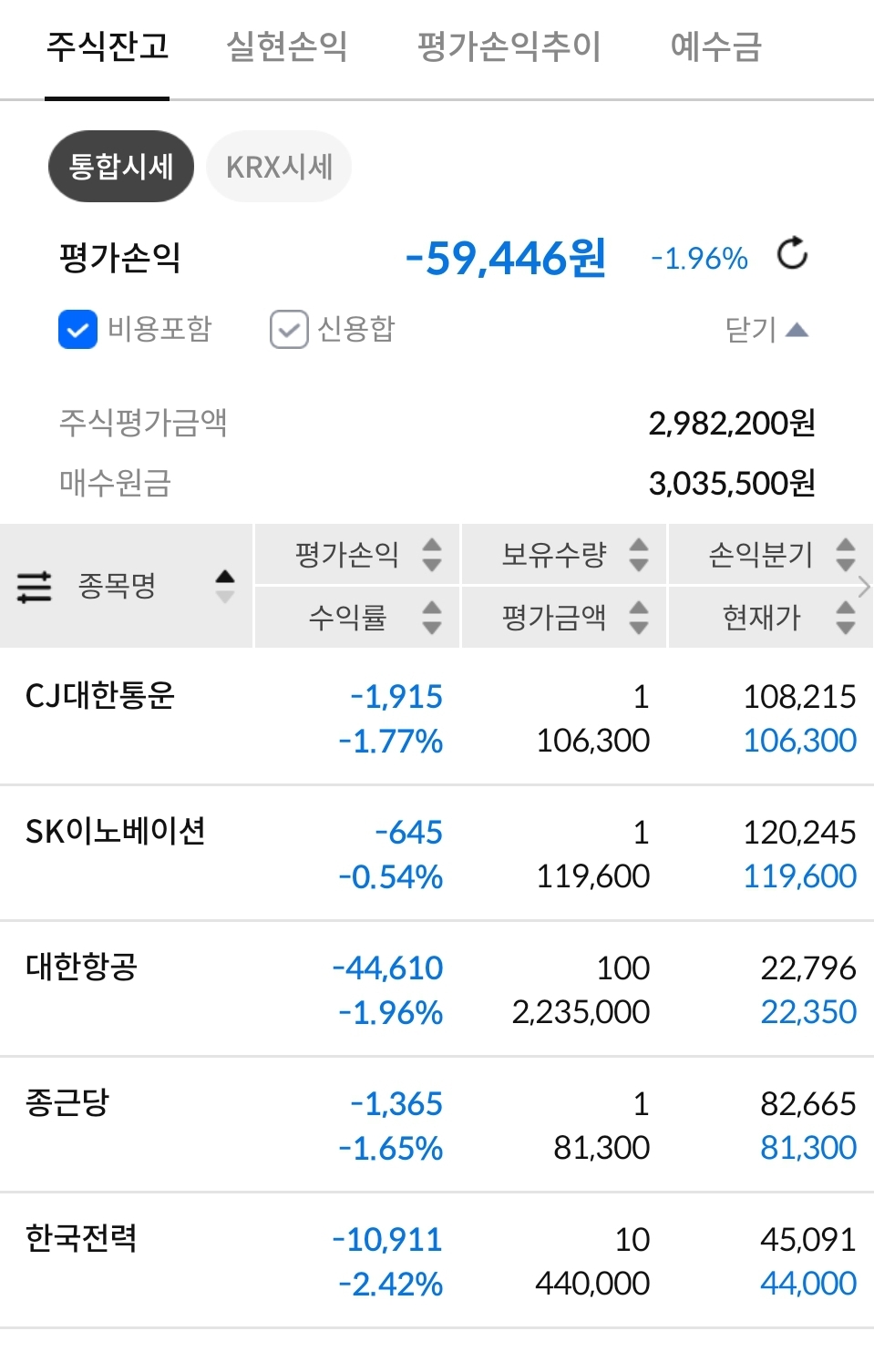Switch to the 실현손익 tab

coord(286,46)
